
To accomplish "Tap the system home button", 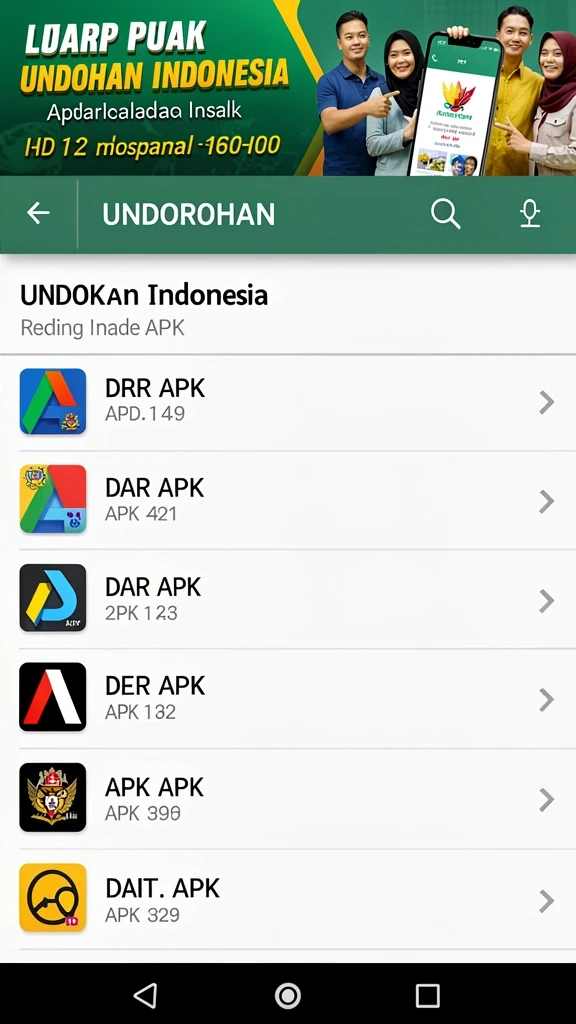I will (287, 995).
